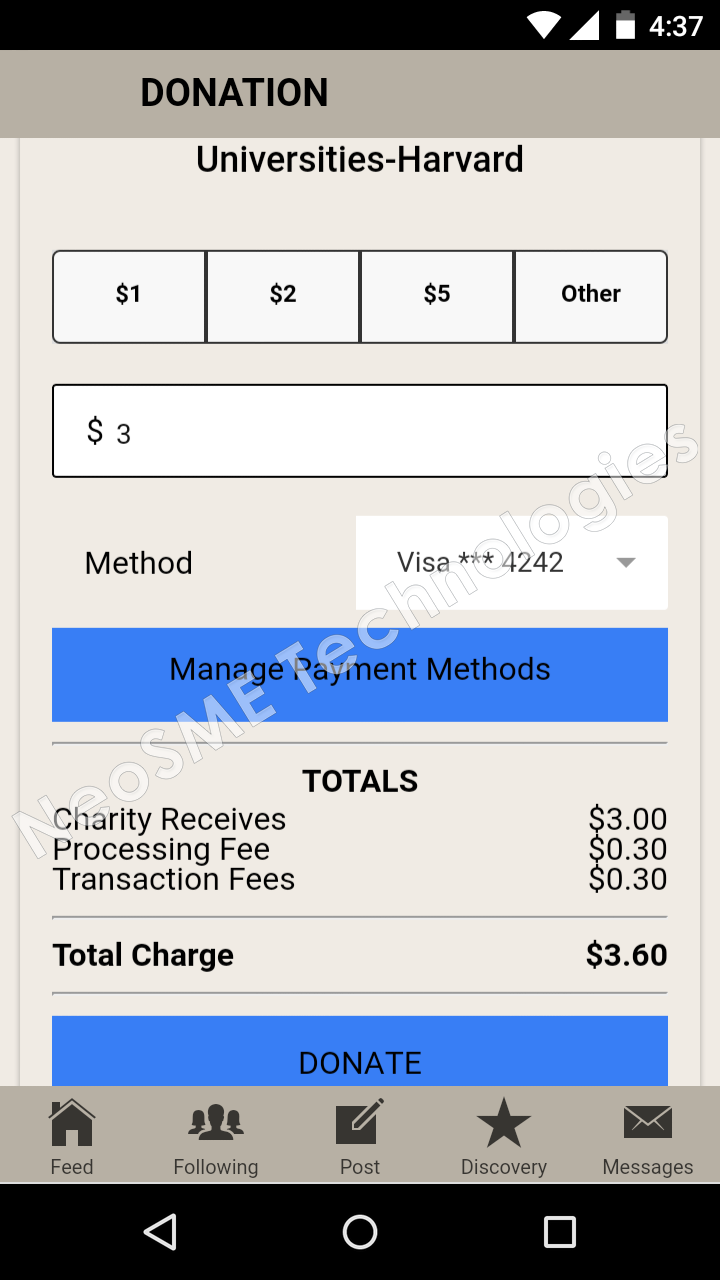
Task: Switch to the Following tab
Action: click(216, 1135)
